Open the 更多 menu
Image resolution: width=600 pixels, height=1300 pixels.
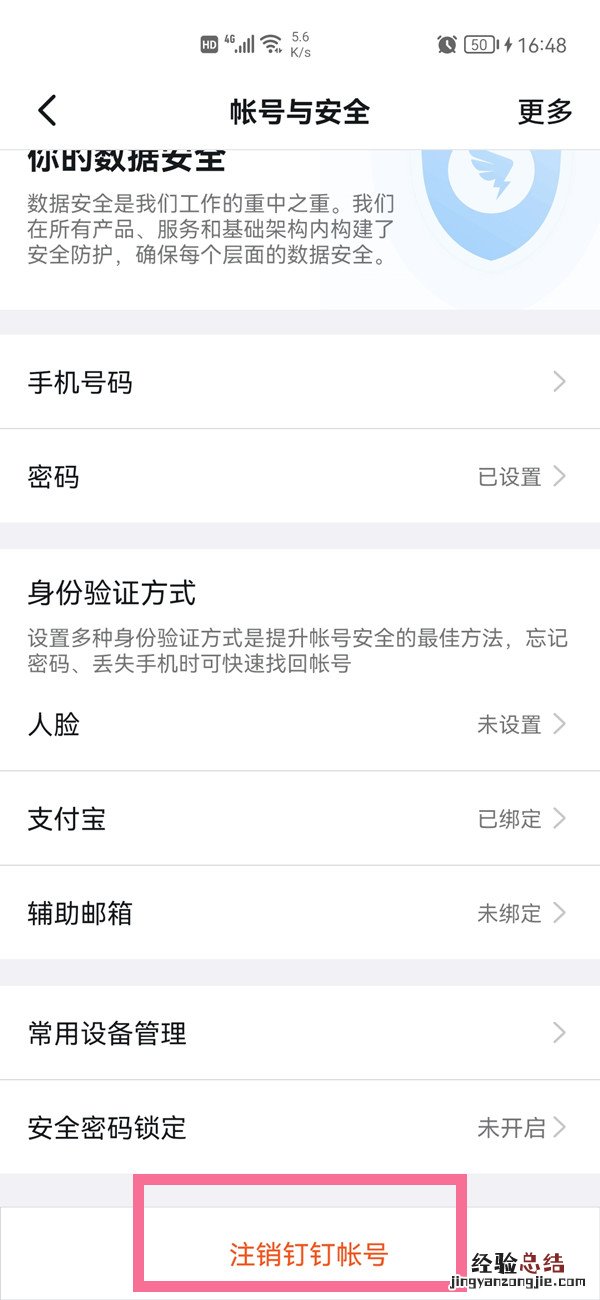coord(545,111)
